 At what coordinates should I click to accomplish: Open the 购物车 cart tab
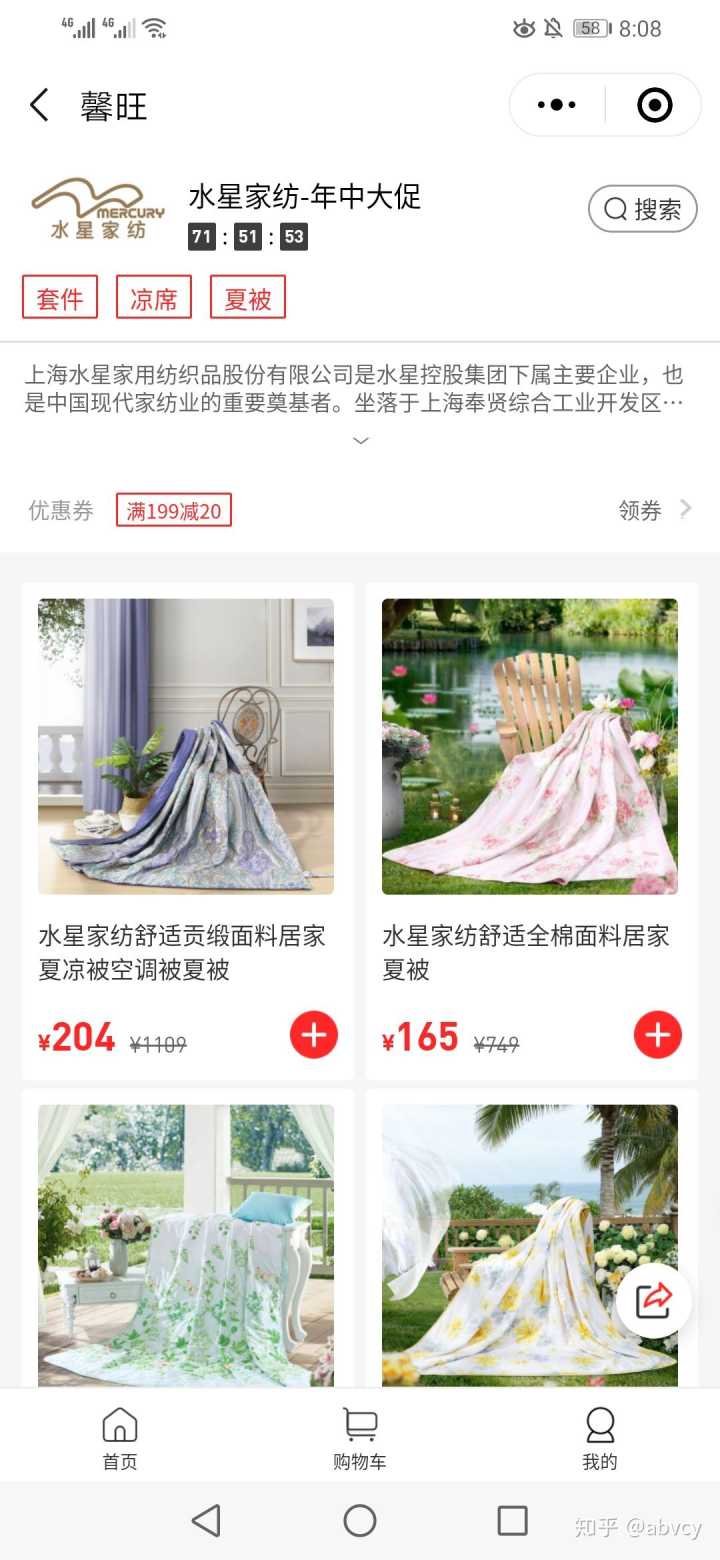[360, 1438]
